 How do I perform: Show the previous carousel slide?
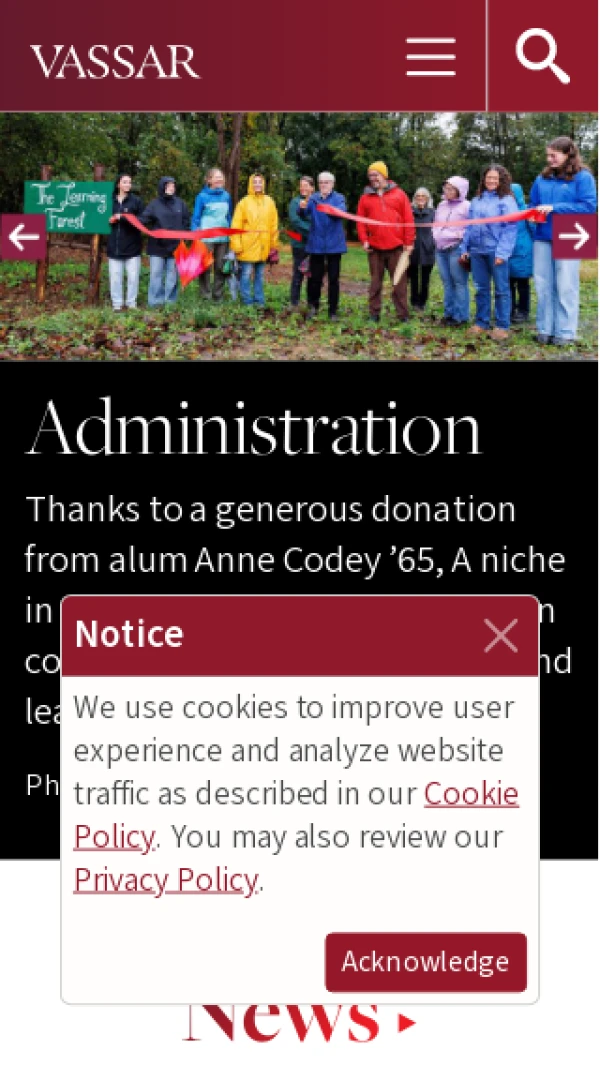[23, 237]
